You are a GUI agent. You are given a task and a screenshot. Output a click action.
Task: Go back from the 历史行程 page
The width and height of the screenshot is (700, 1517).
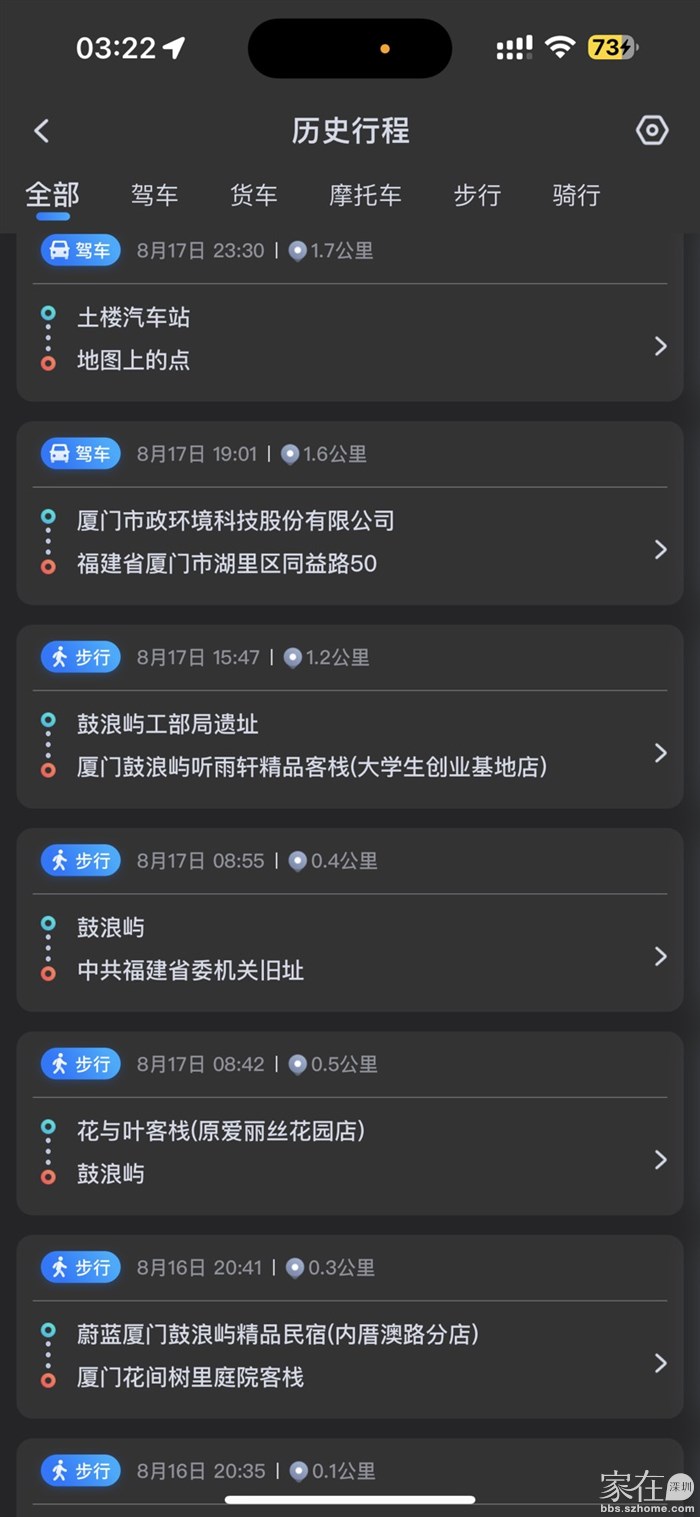click(41, 131)
